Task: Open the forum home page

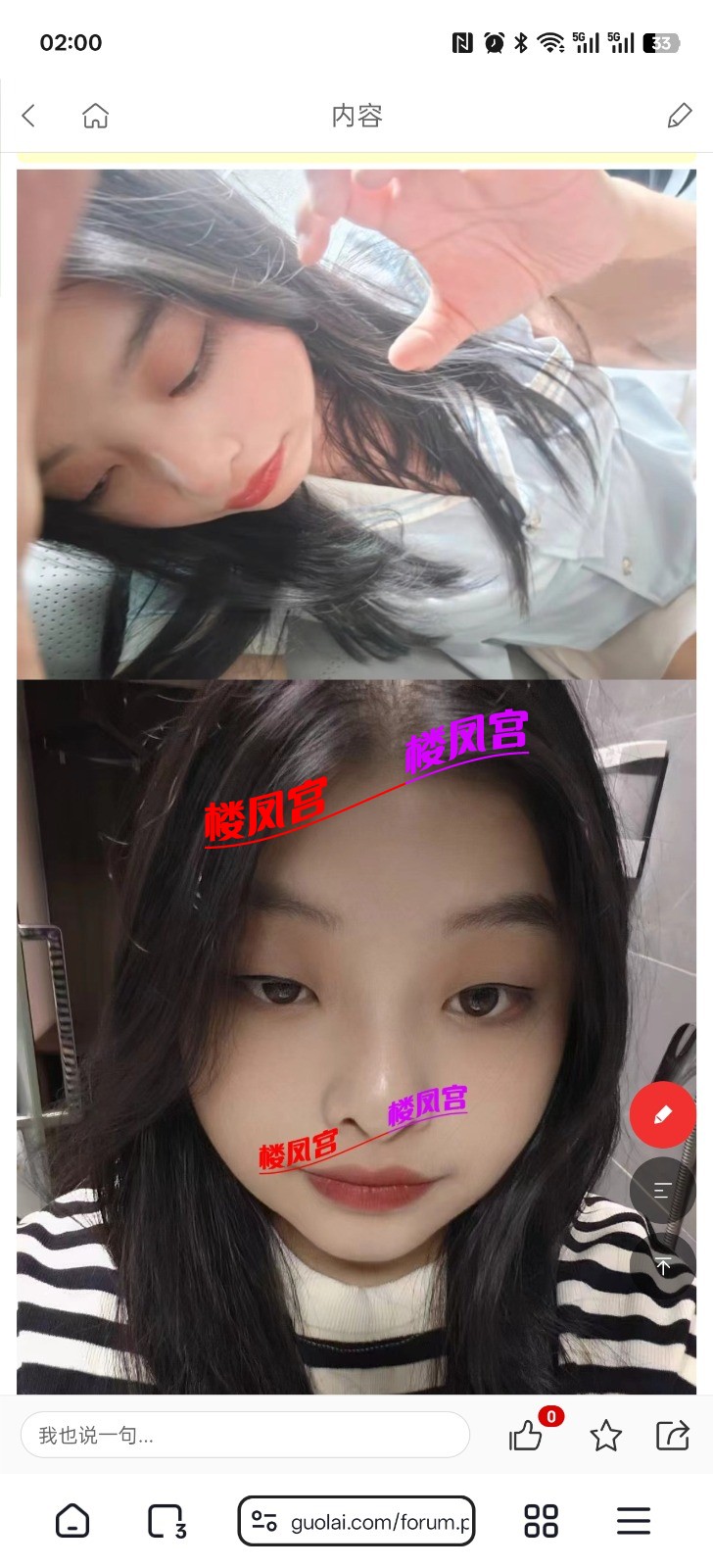Action: click(x=95, y=116)
